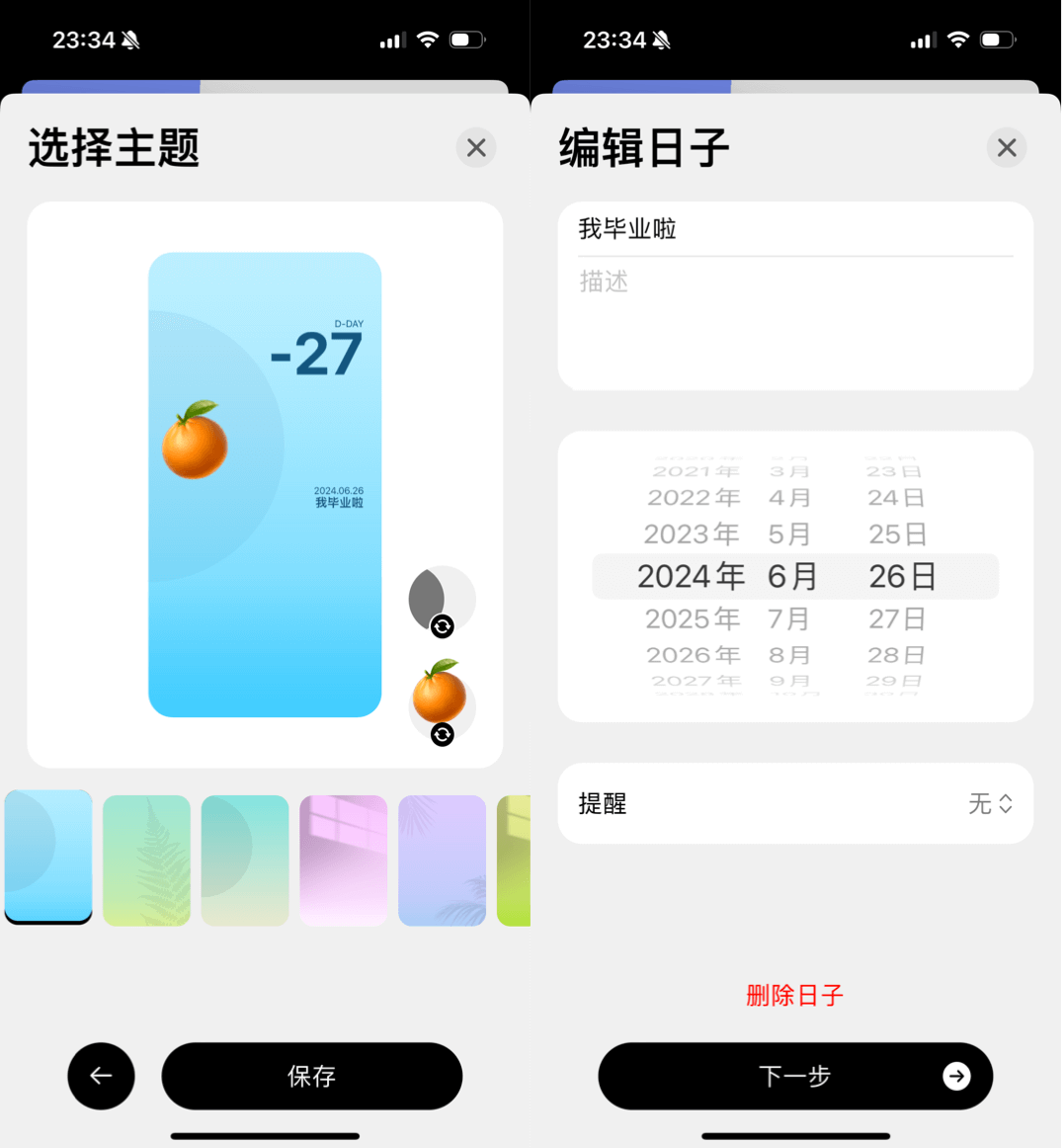Screen dimensions: 1063x1148
Task: Select the blue semicircle theme thumbnail
Action: (x=48, y=856)
